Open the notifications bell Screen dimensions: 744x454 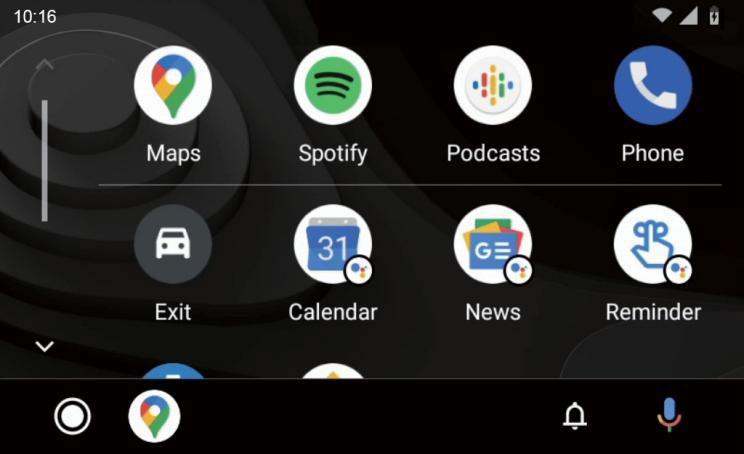point(575,416)
